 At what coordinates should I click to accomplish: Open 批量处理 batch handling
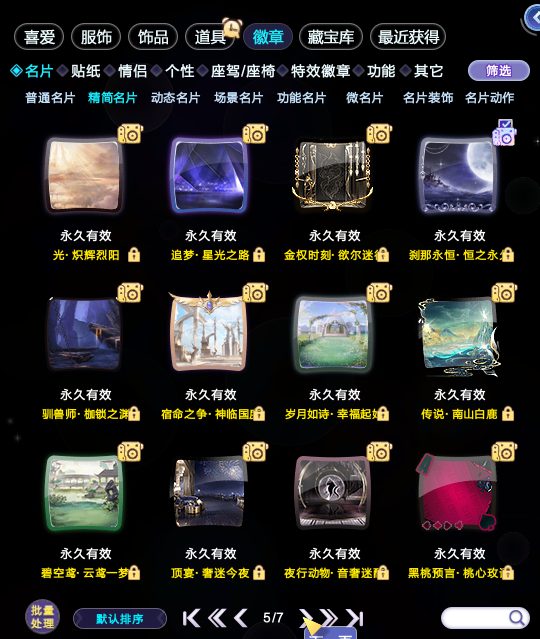pyautogui.click(x=42, y=617)
